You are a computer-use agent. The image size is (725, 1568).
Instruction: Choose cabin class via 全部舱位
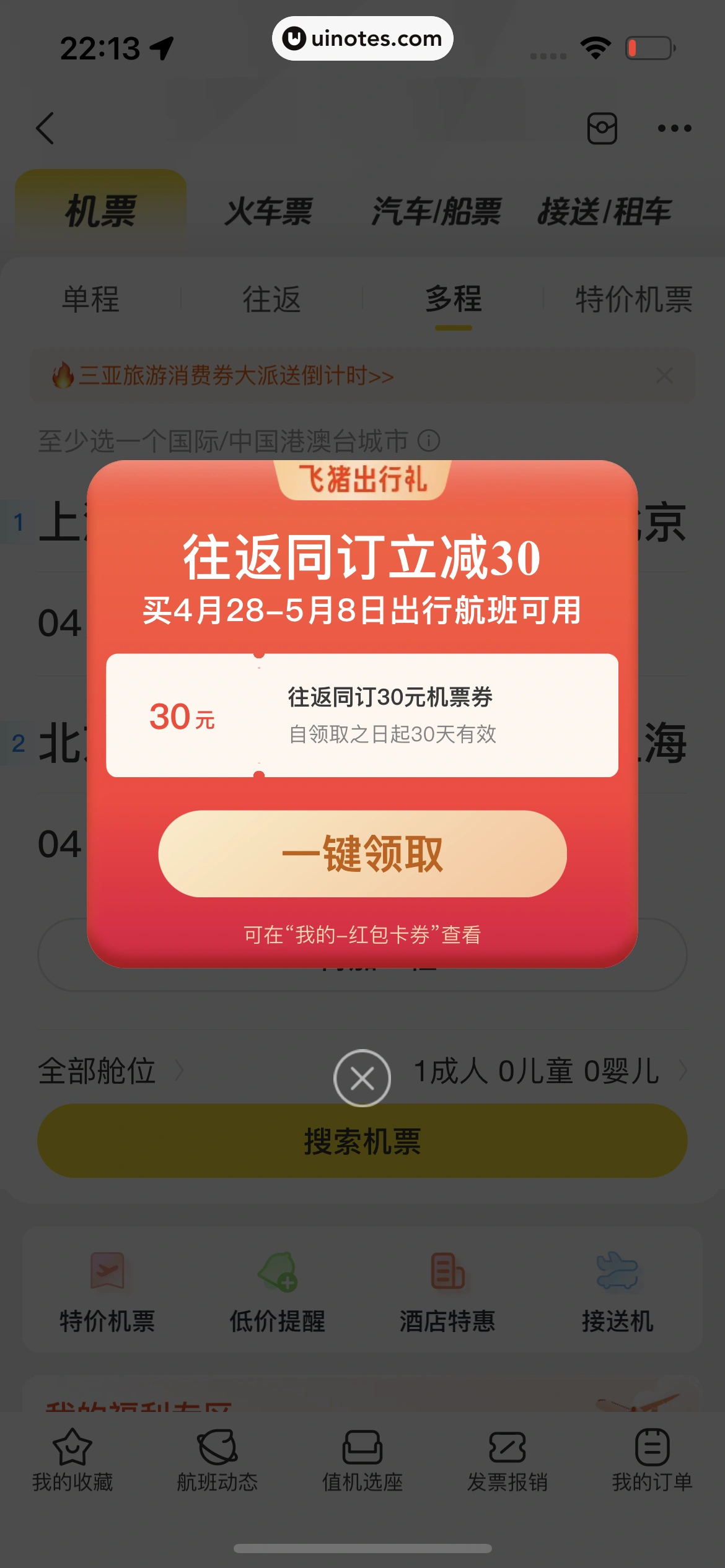[99, 1071]
